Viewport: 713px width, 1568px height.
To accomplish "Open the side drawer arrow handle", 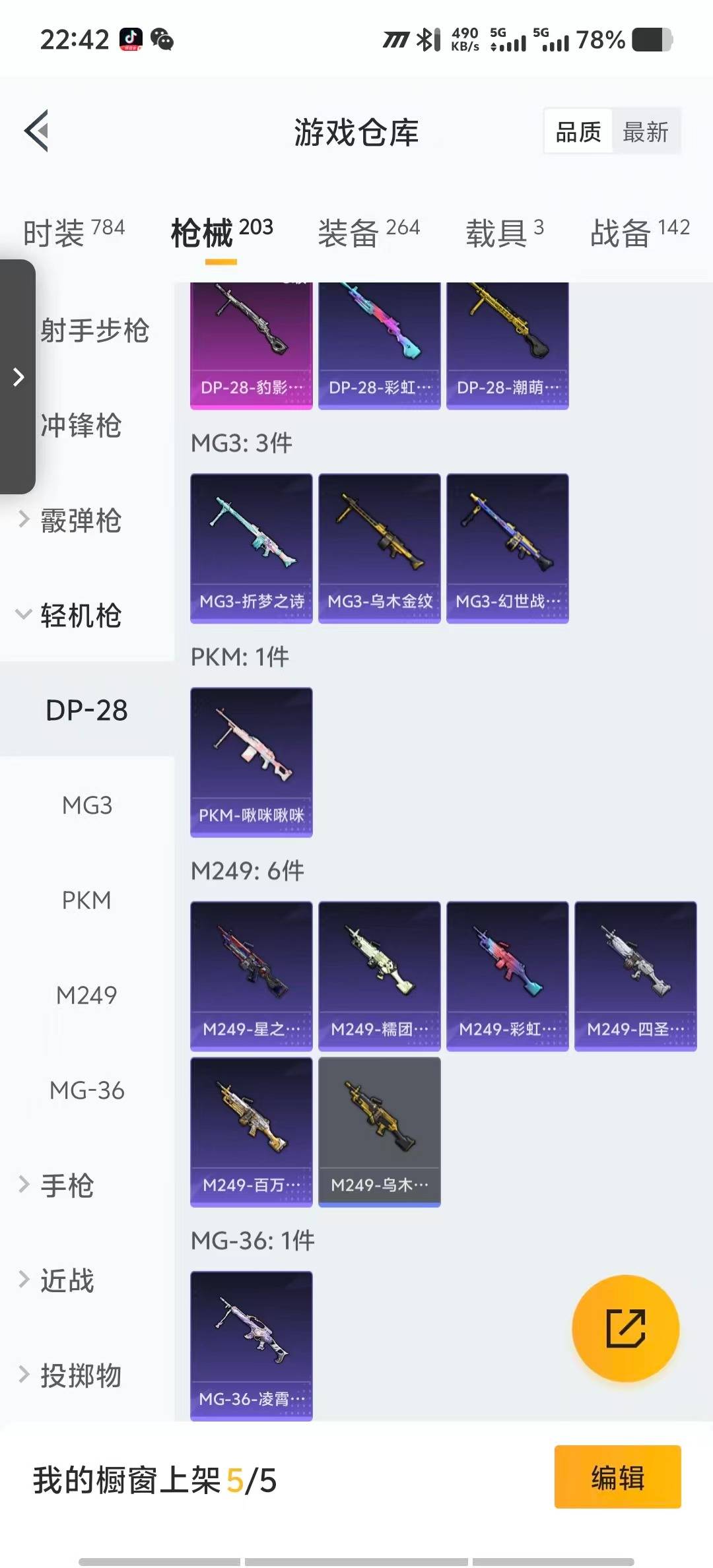I will [18, 377].
